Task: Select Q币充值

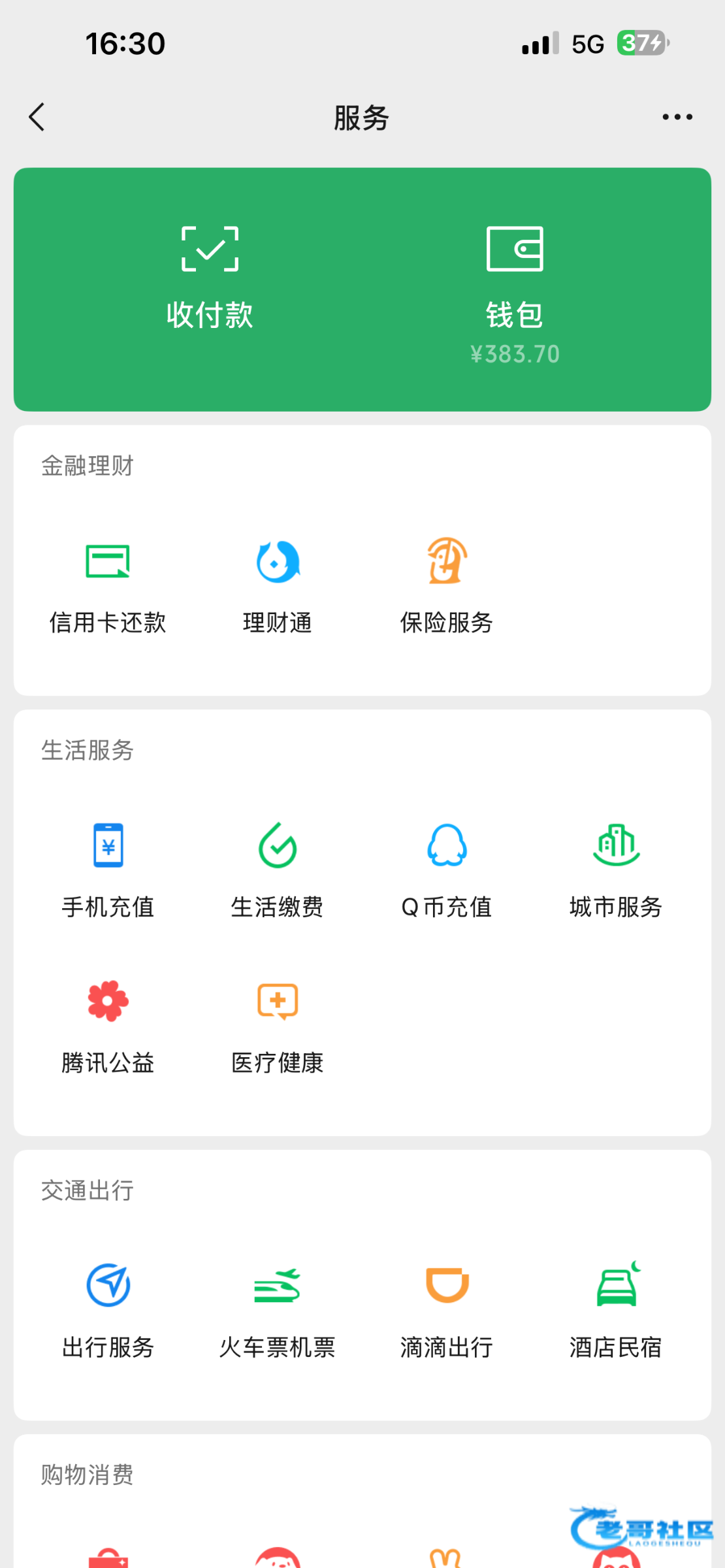Action: coord(447,870)
